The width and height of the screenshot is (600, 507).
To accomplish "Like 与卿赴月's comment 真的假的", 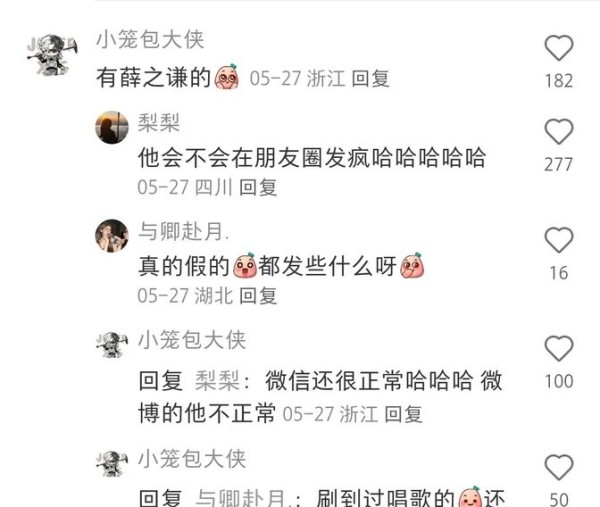I will (559, 240).
